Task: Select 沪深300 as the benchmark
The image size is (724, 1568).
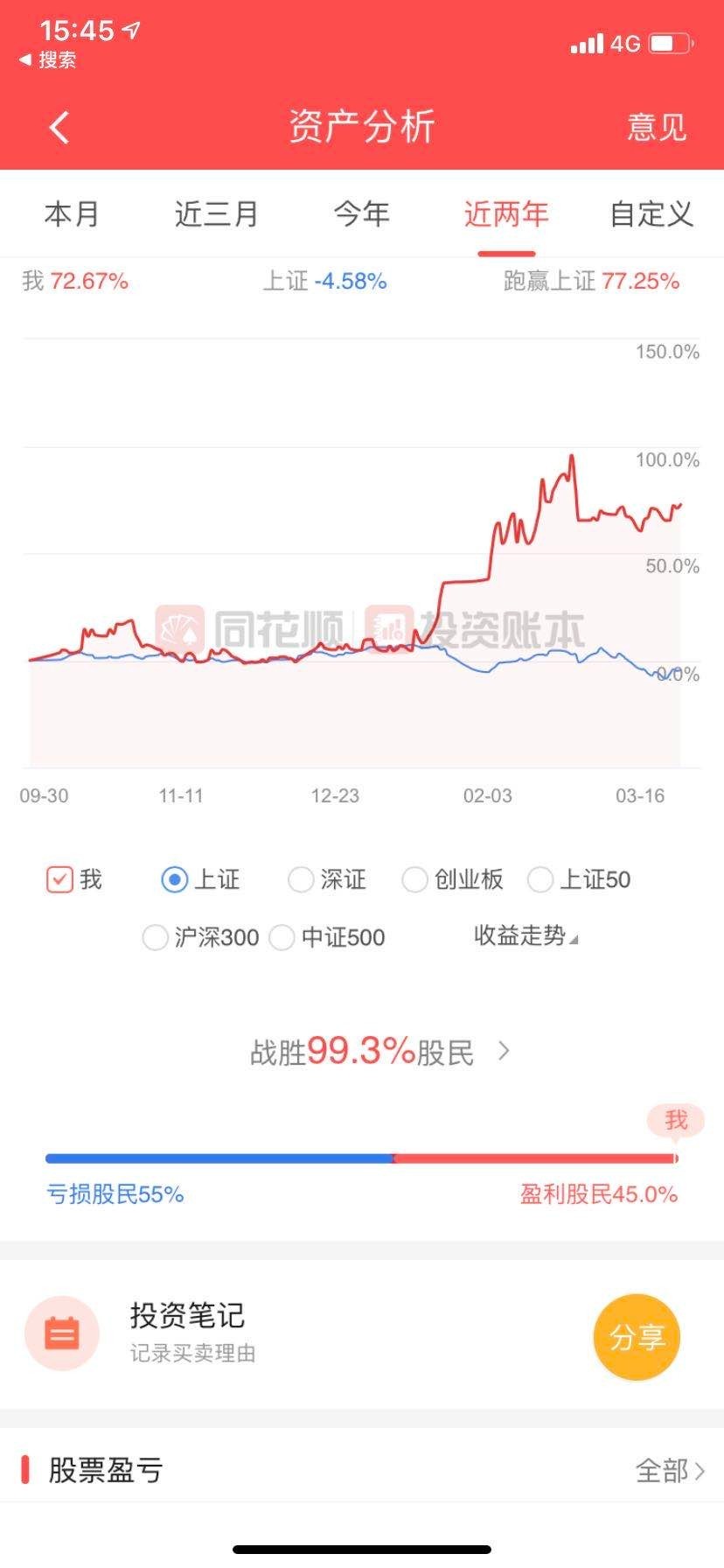Action: [155, 937]
